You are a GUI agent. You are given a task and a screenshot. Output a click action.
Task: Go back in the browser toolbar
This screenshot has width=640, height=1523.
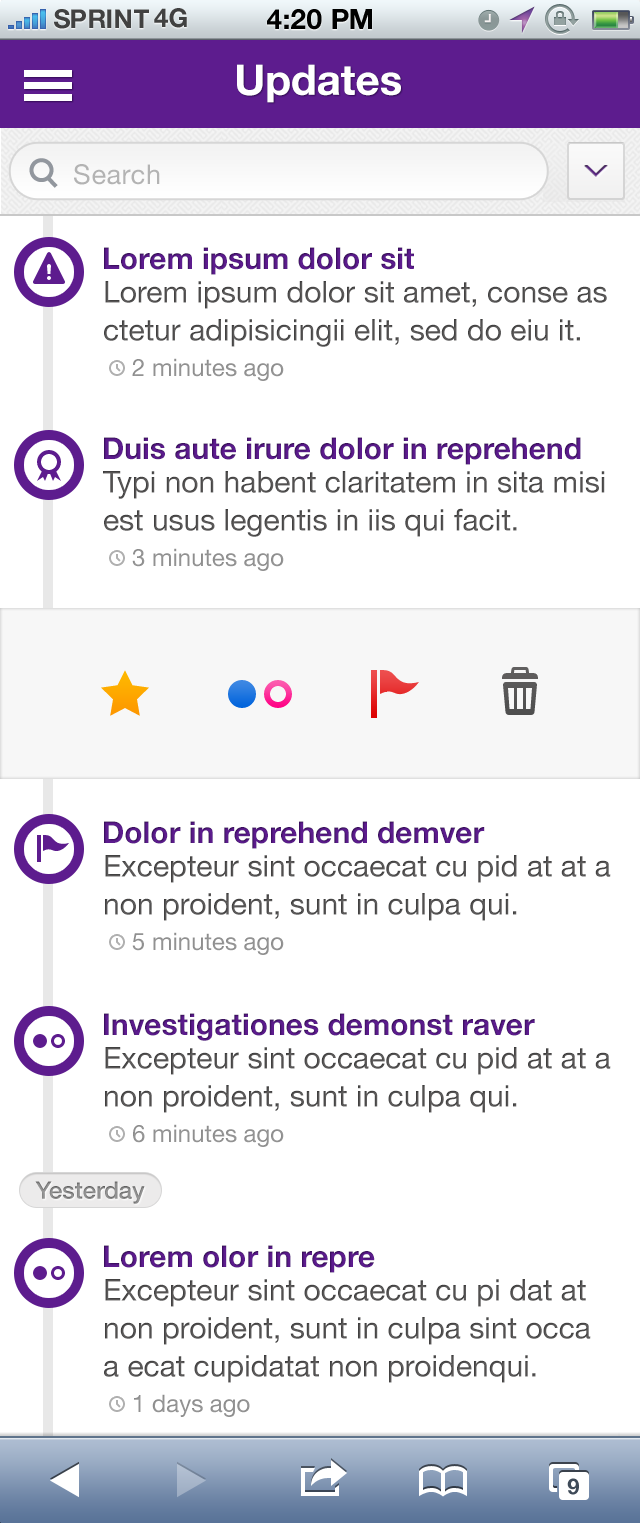coord(65,1480)
